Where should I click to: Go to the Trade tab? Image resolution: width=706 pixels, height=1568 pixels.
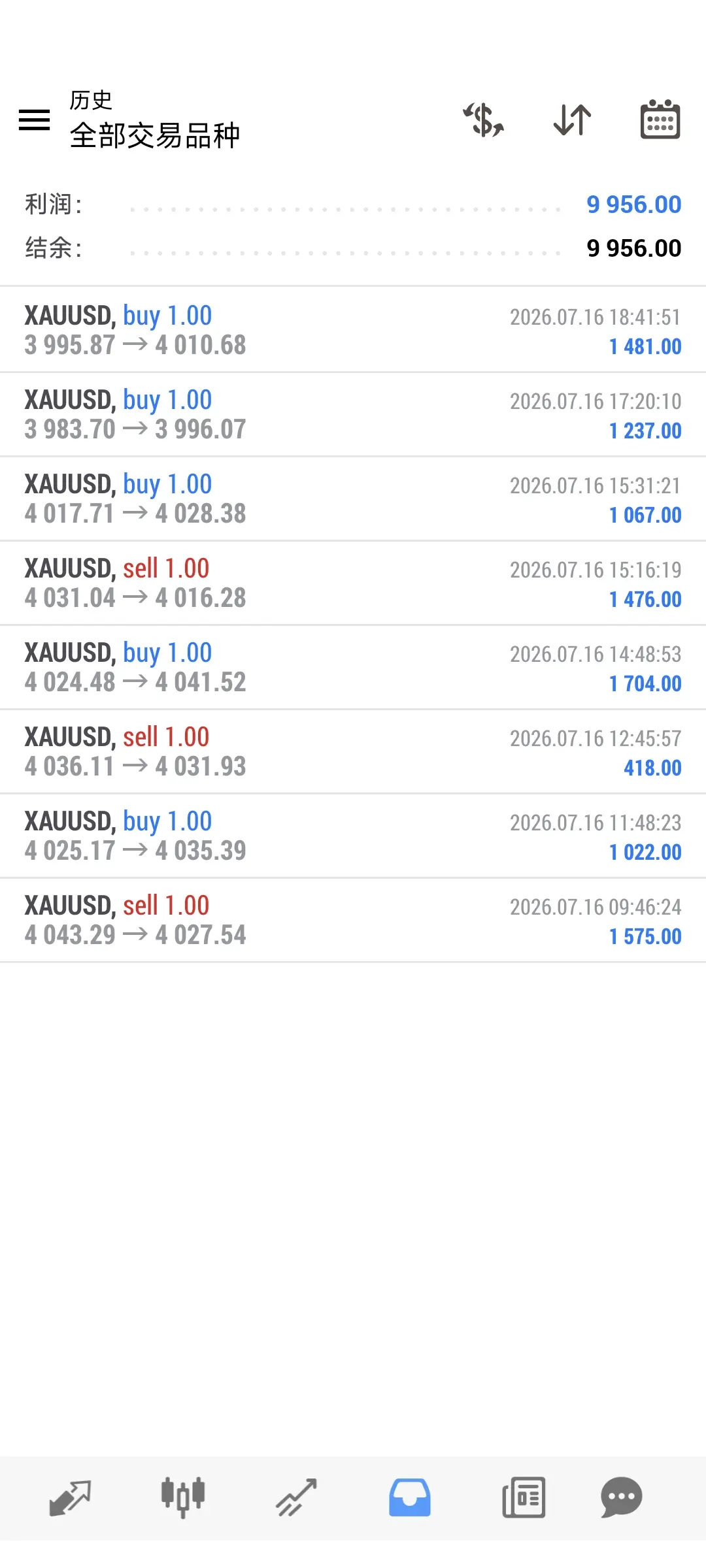296,1497
